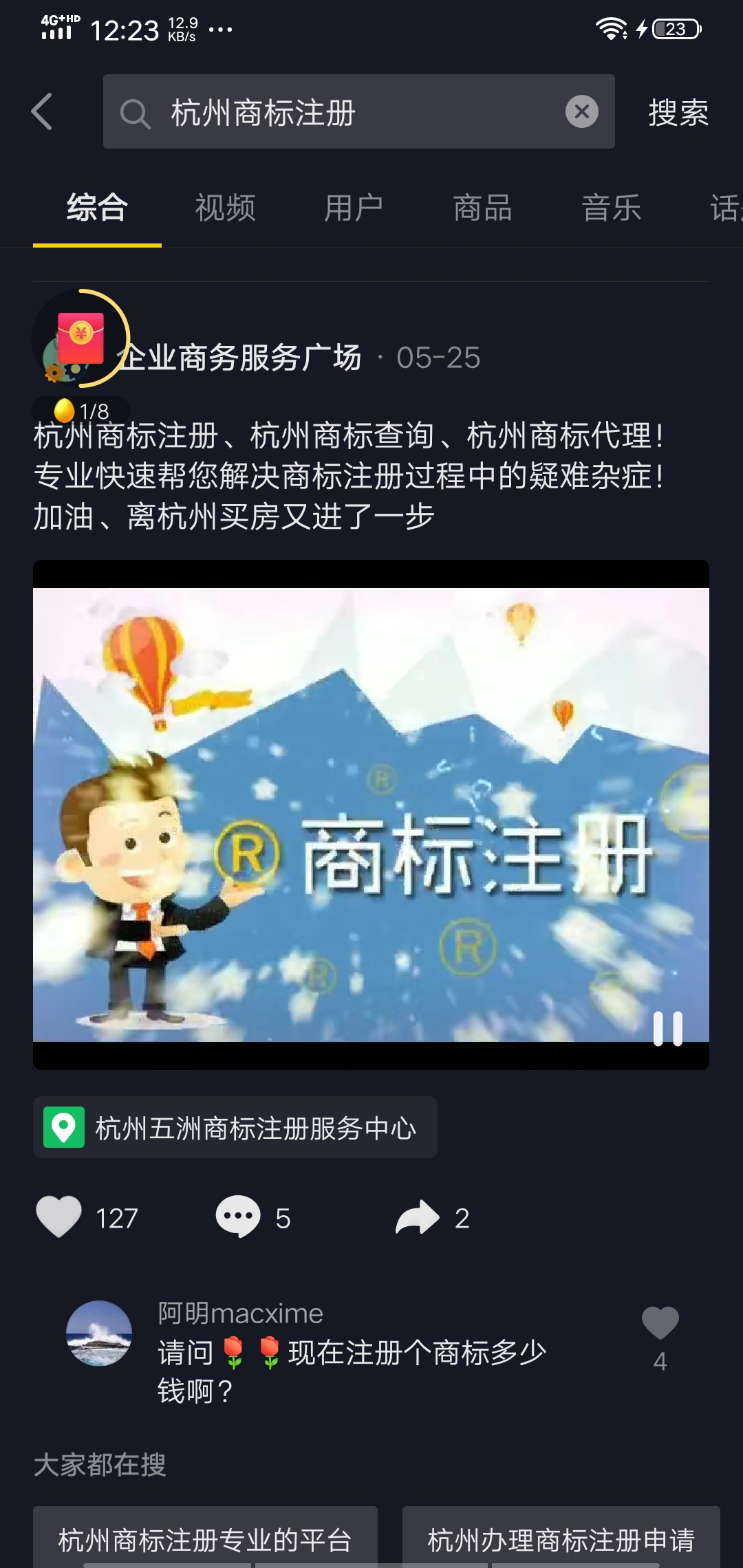Share the post

[417, 1217]
